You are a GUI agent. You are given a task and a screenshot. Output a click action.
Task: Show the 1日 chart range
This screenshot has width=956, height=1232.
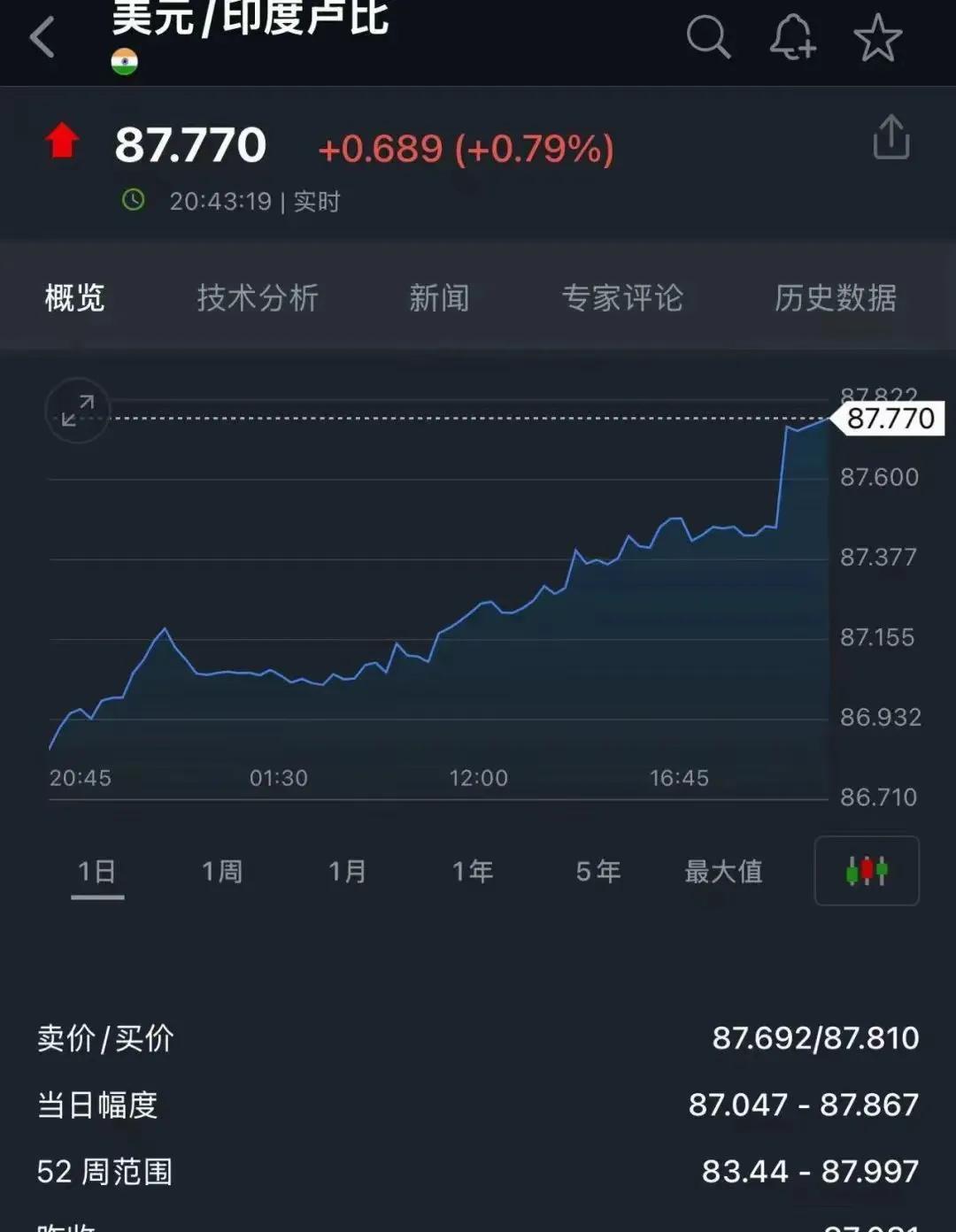(x=96, y=872)
